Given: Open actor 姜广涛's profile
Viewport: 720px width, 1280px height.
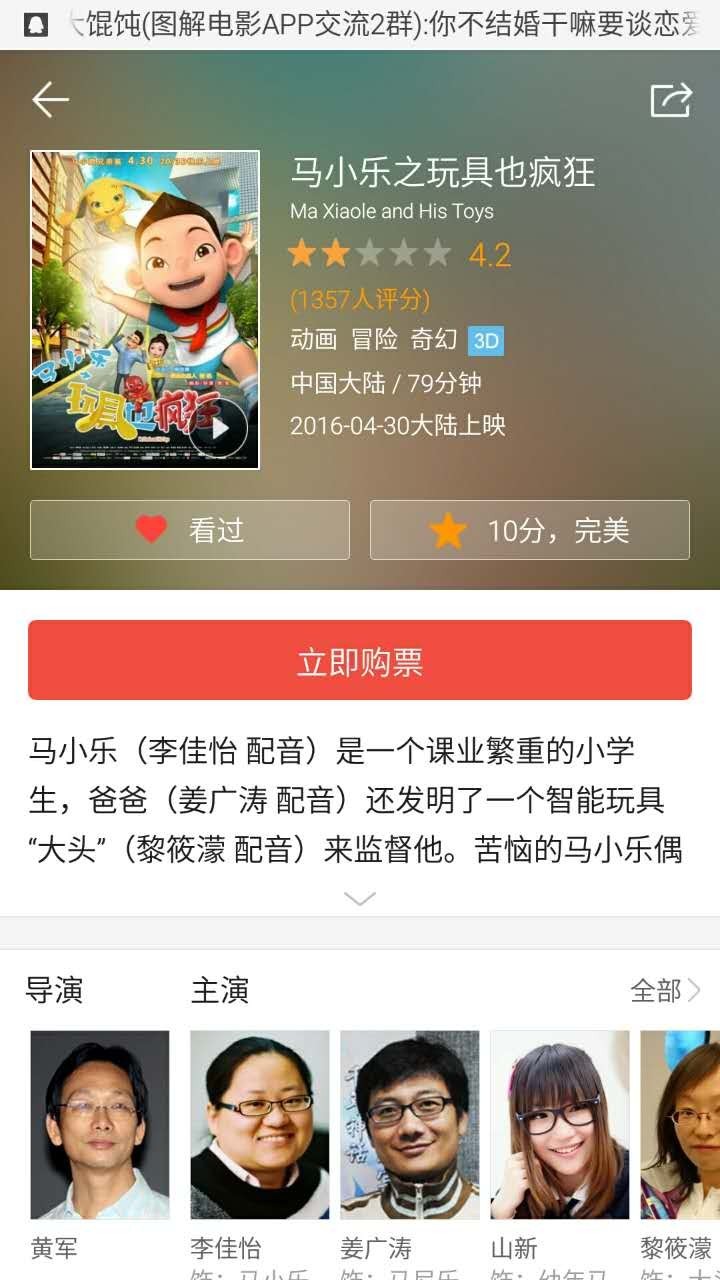Looking at the screenshot, I should (410, 1125).
